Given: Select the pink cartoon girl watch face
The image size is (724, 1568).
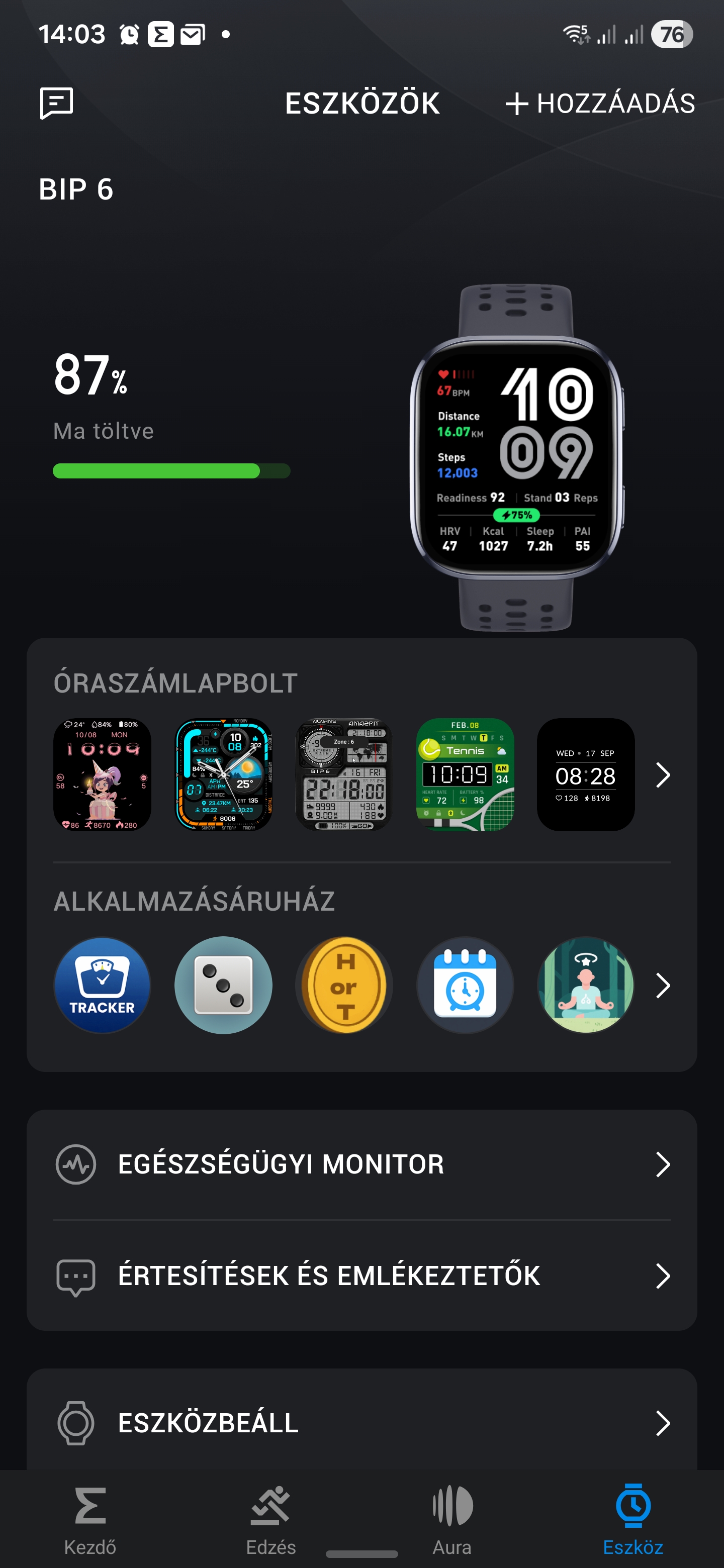Looking at the screenshot, I should point(102,774).
